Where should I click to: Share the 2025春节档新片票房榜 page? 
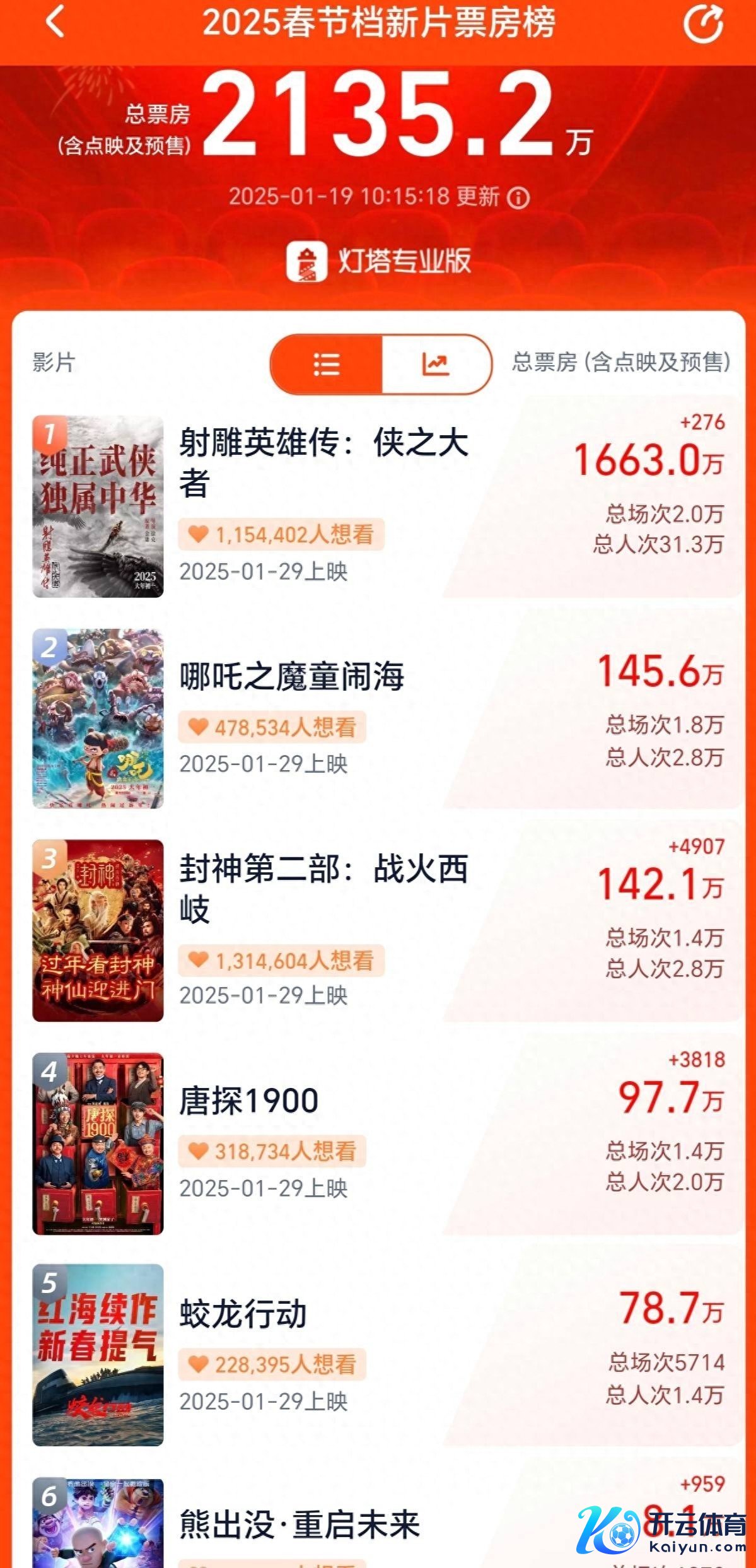click(703, 24)
